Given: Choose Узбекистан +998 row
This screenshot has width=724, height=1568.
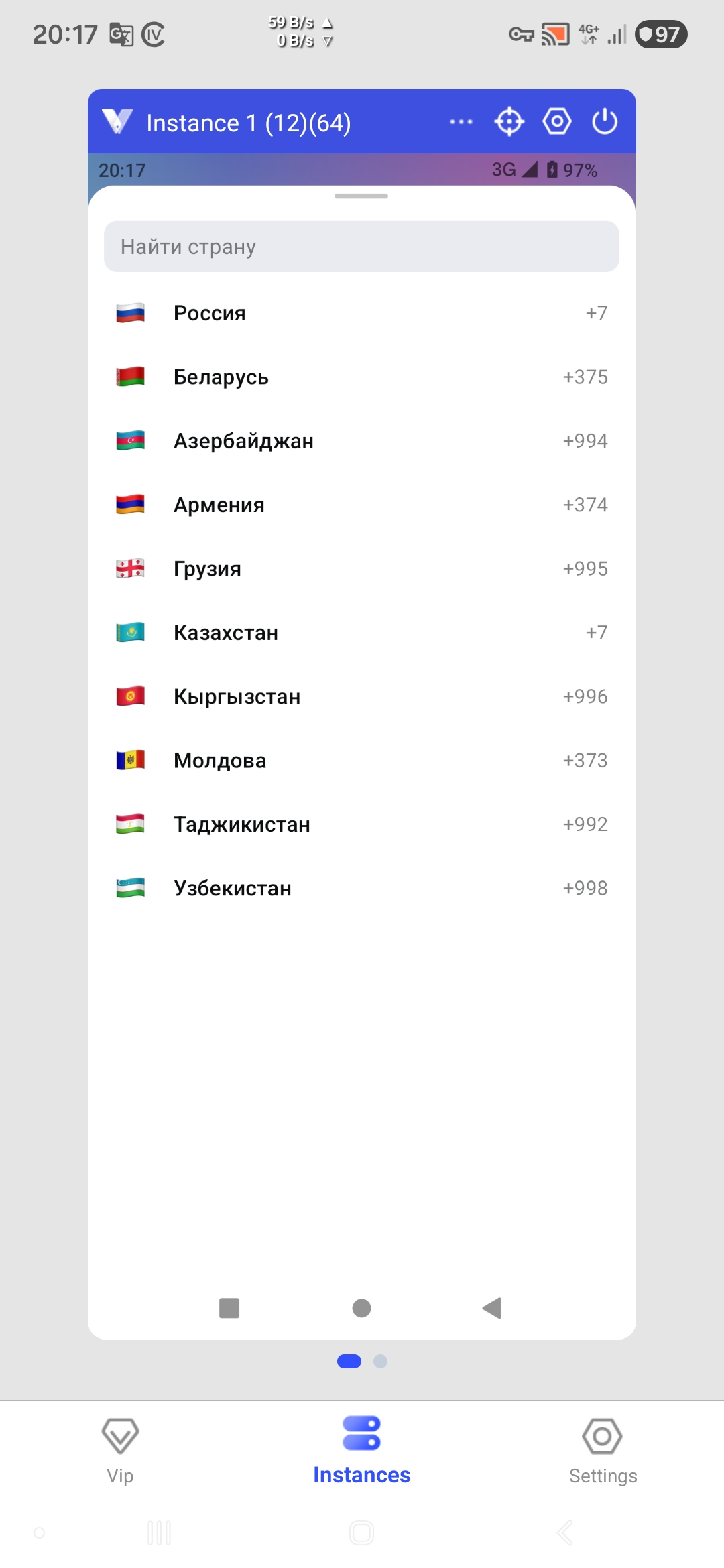Looking at the screenshot, I should point(361,888).
